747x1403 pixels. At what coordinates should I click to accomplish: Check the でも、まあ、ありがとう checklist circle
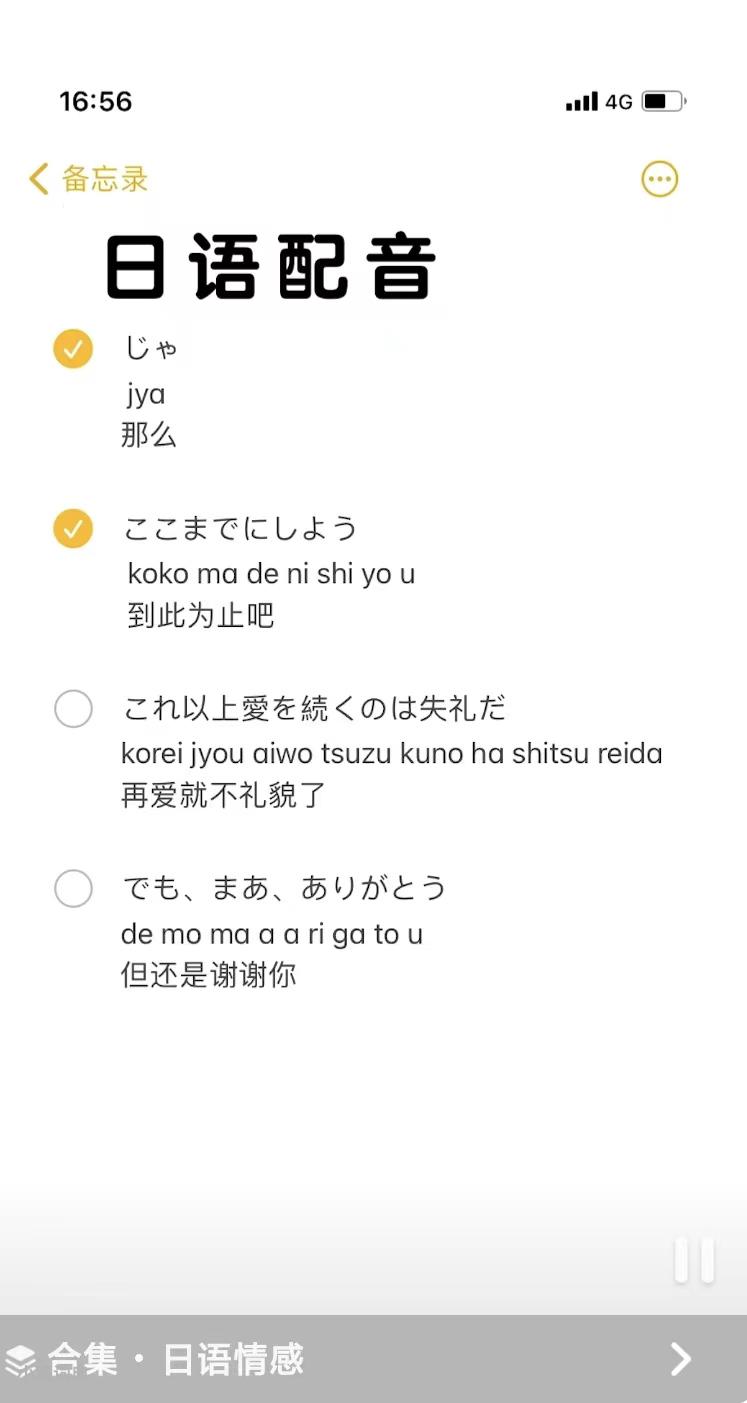pos(73,888)
